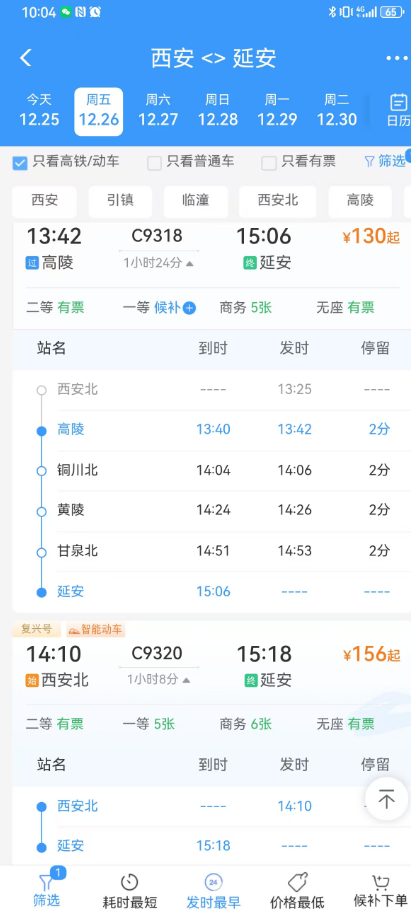This screenshot has width=411, height=911.
Task: Jump back to top with arrow button
Action: tap(386, 799)
